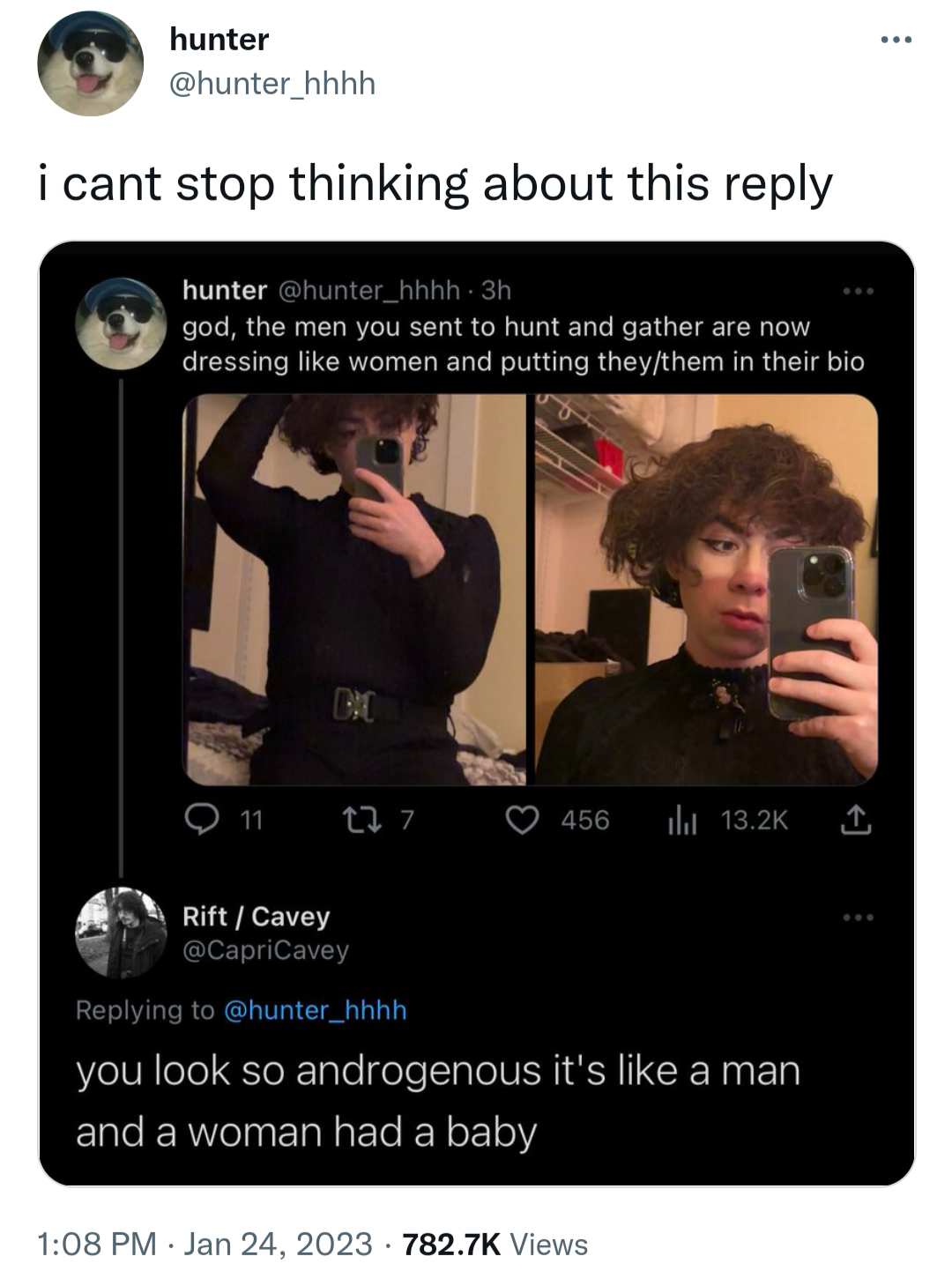Open the 782.7K Views analytics
Image resolution: width=952 pixels, height=1286 pixels.
(495, 1244)
